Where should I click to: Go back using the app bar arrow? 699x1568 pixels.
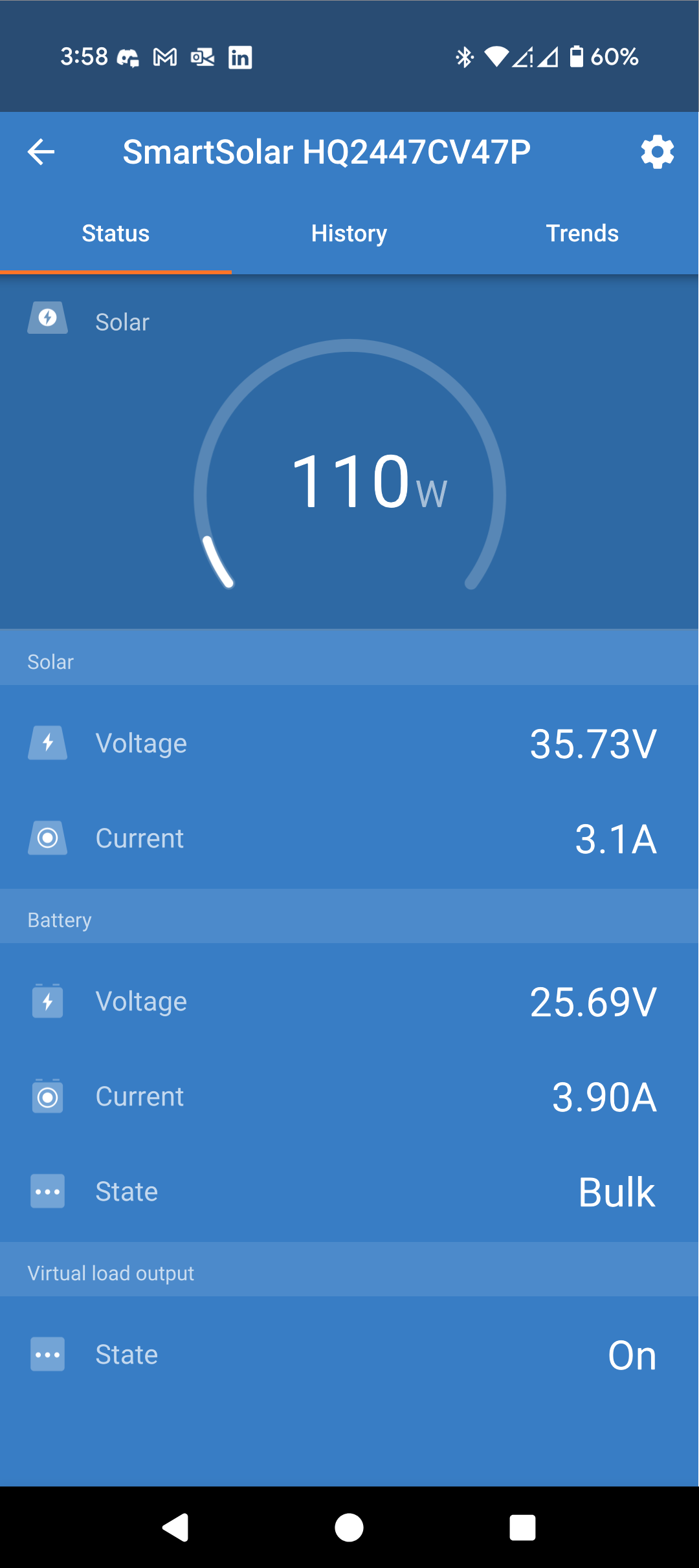41,153
